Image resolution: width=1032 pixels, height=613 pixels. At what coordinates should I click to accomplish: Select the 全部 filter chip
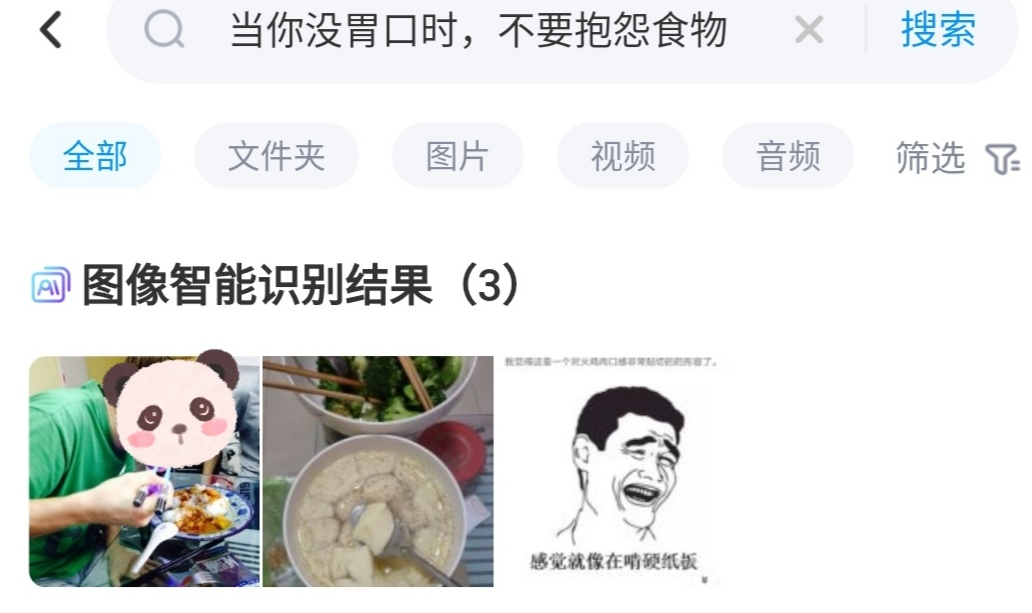pyautogui.click(x=95, y=157)
